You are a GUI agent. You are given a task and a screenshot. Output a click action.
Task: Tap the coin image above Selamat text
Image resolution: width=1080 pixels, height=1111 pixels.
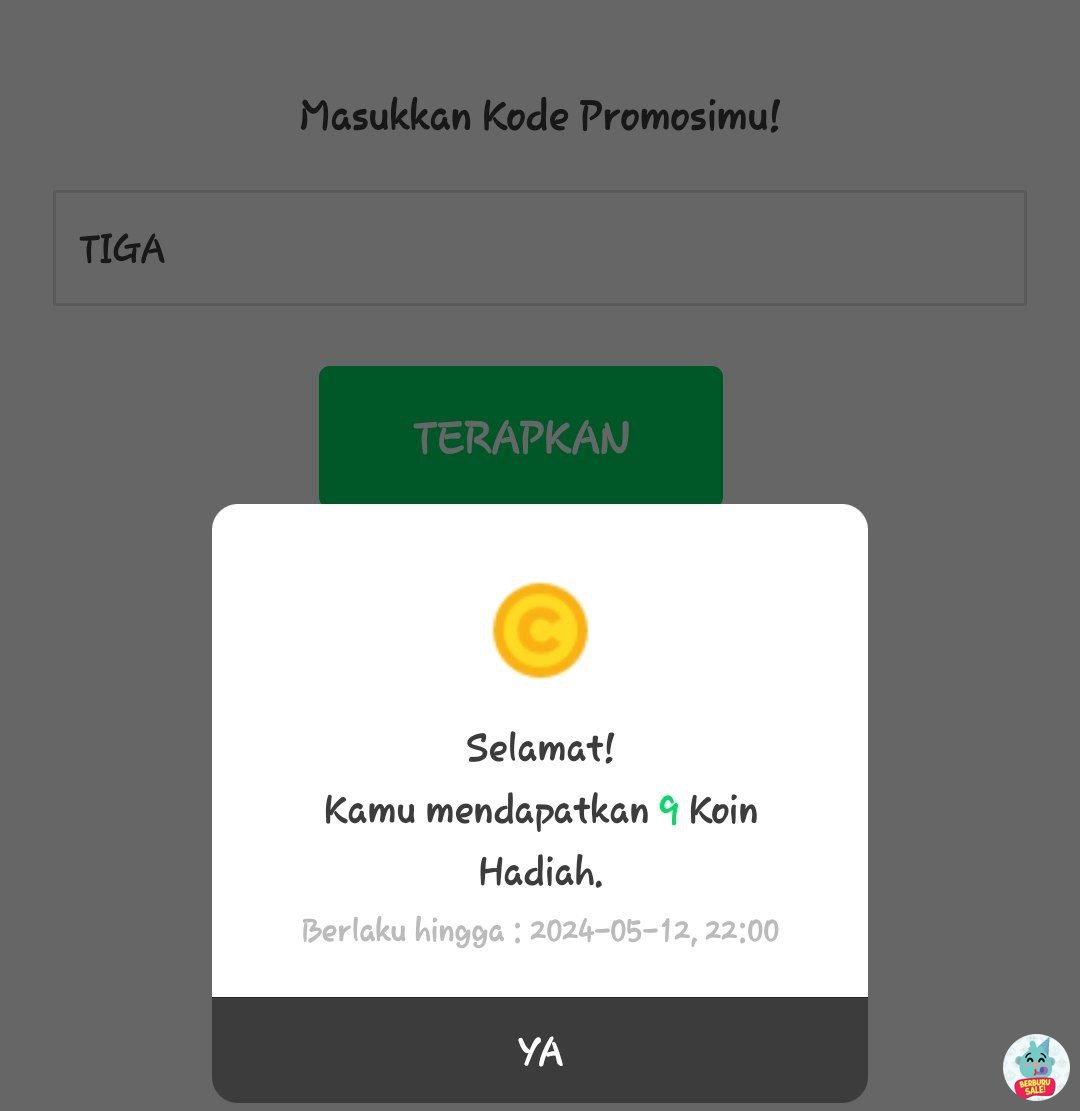[540, 630]
